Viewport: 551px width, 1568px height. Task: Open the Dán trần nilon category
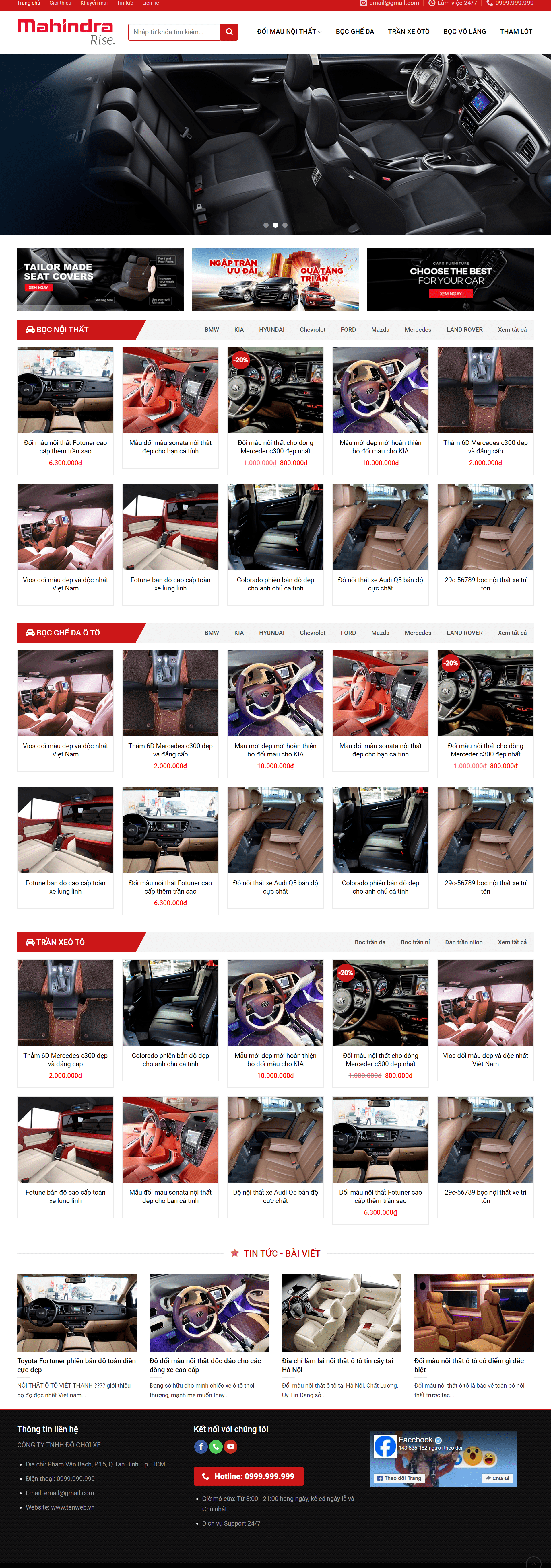pos(463,942)
